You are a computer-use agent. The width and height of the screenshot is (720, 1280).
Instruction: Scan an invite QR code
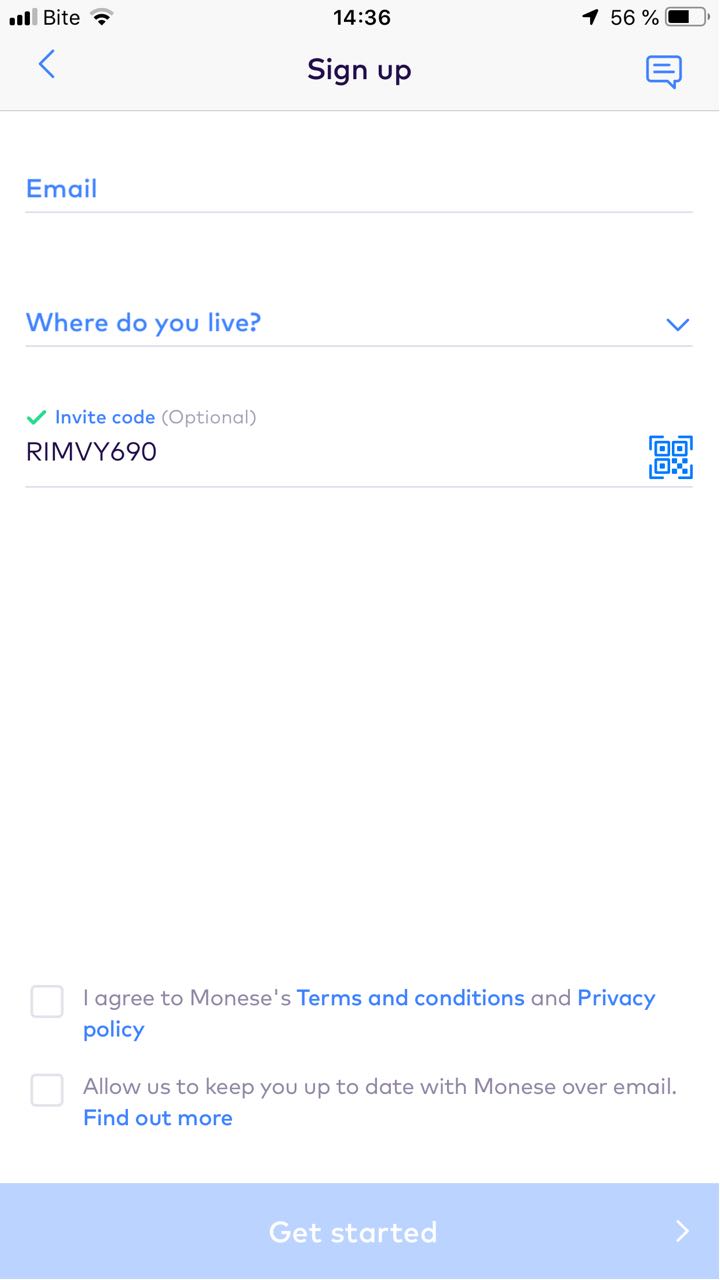click(x=670, y=457)
